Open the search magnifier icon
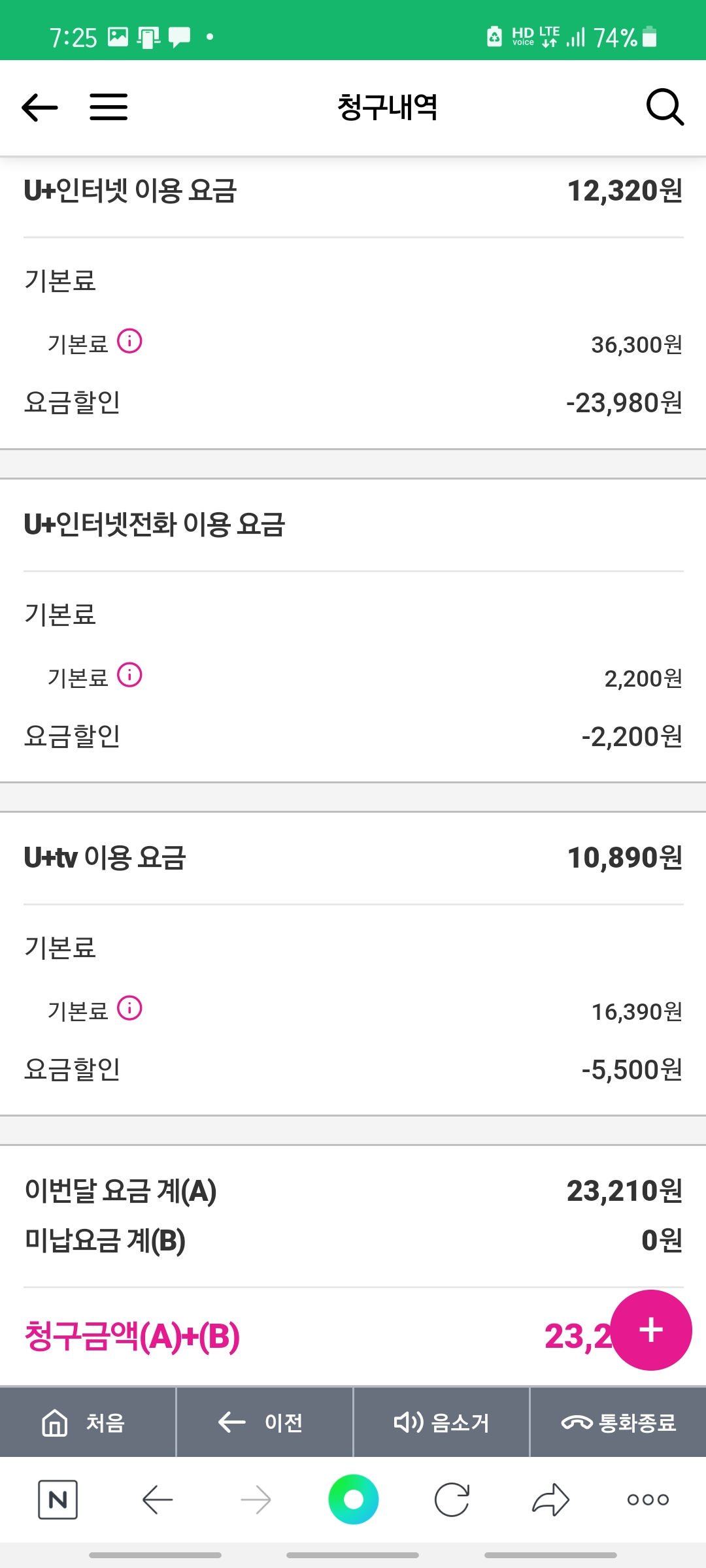Viewport: 706px width, 1568px height. pyautogui.click(x=665, y=107)
